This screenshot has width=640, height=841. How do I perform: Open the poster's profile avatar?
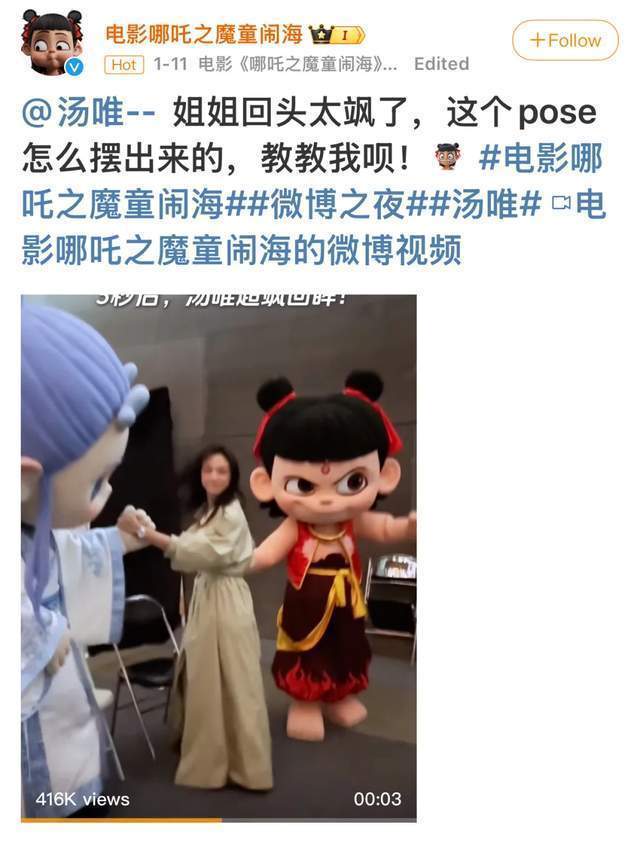pyautogui.click(x=51, y=42)
